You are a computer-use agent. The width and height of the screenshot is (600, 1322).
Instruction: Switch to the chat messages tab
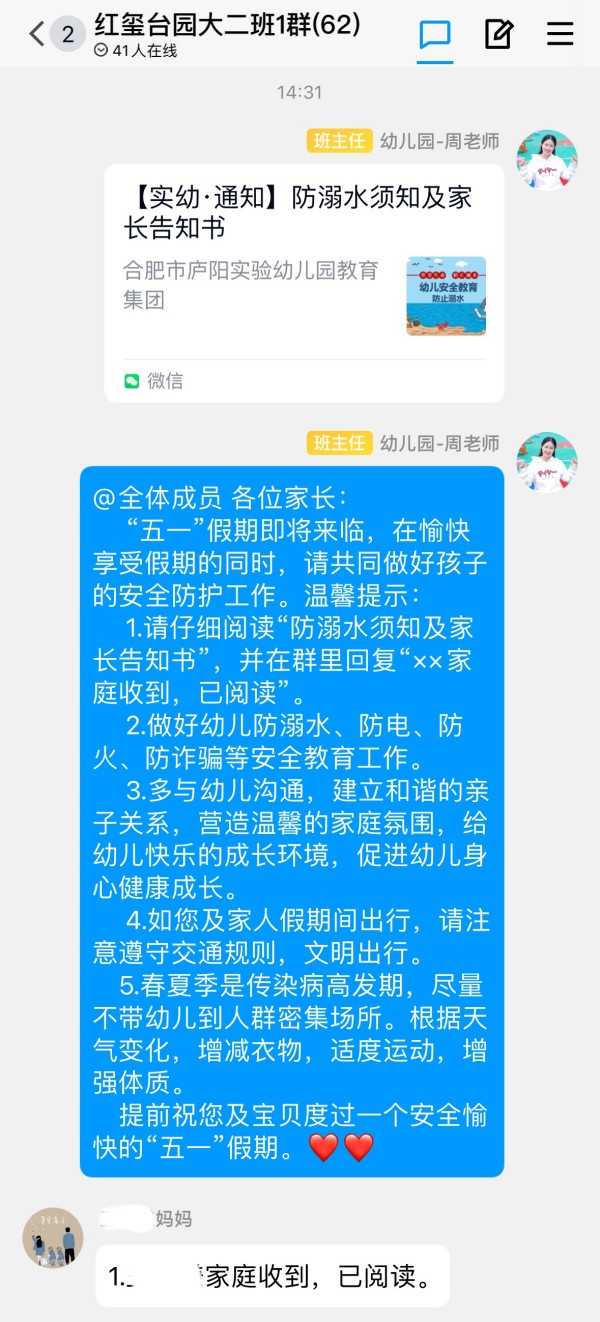tap(435, 35)
